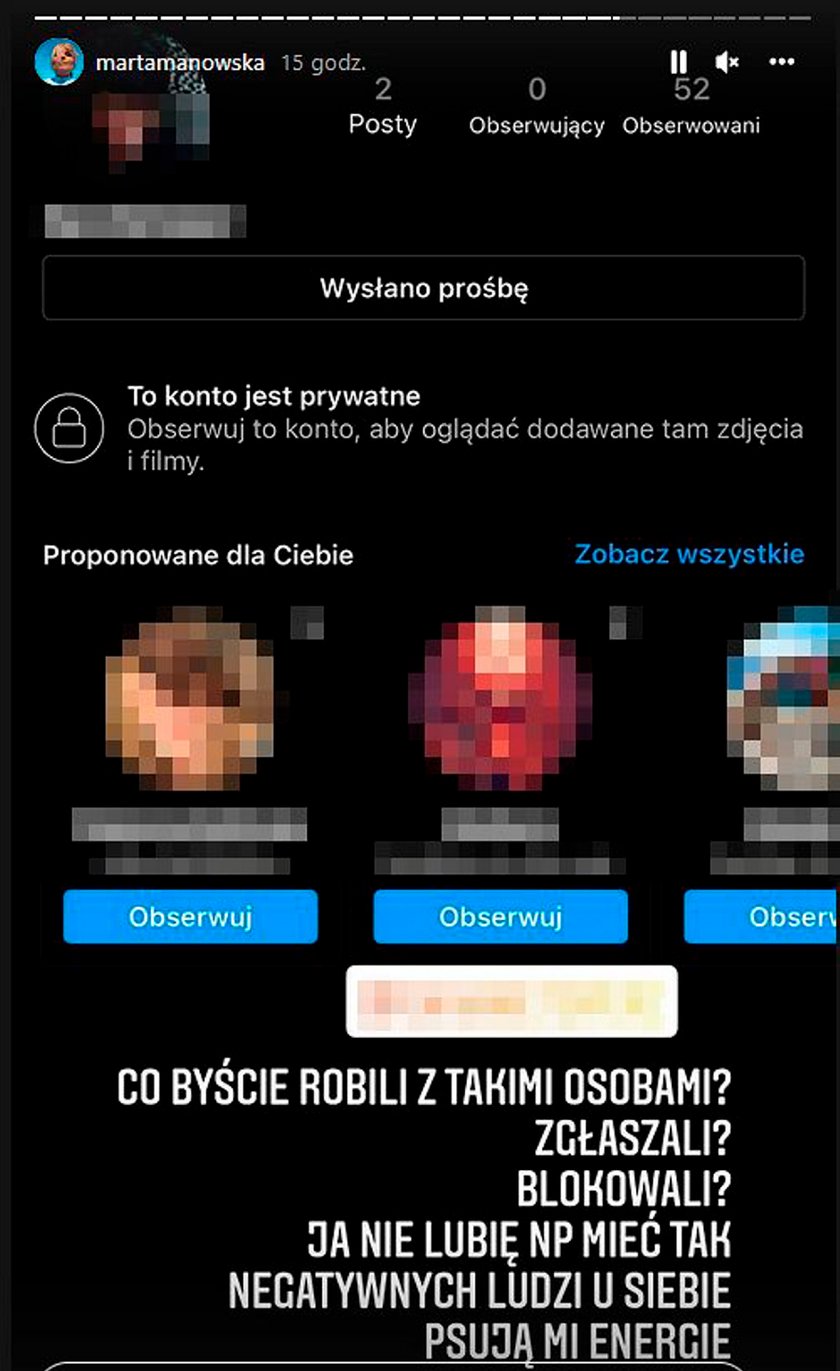Tap martamanowska's profile picture

(x=59, y=62)
